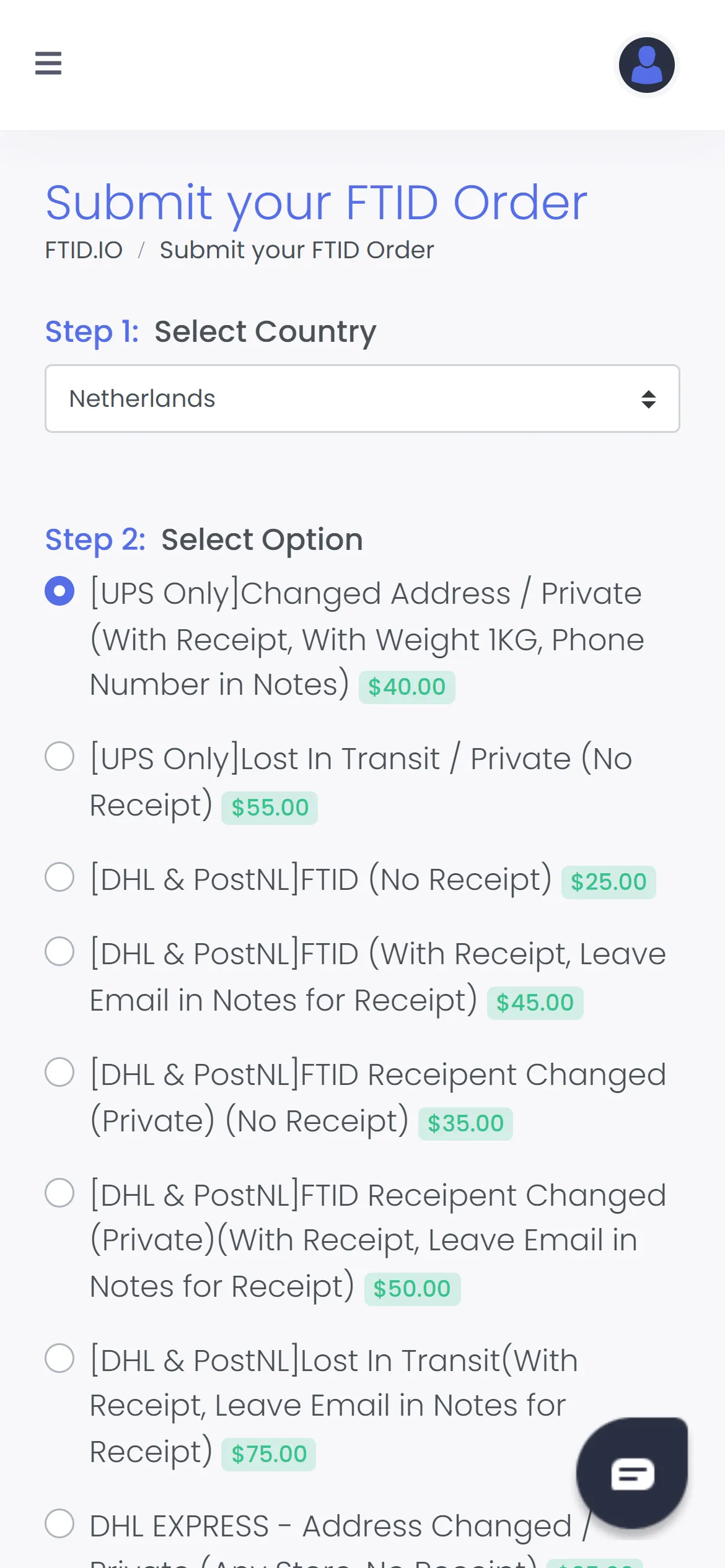Click the Step 2: Select Option label
Screen dimensions: 725x1568
[x=204, y=539]
